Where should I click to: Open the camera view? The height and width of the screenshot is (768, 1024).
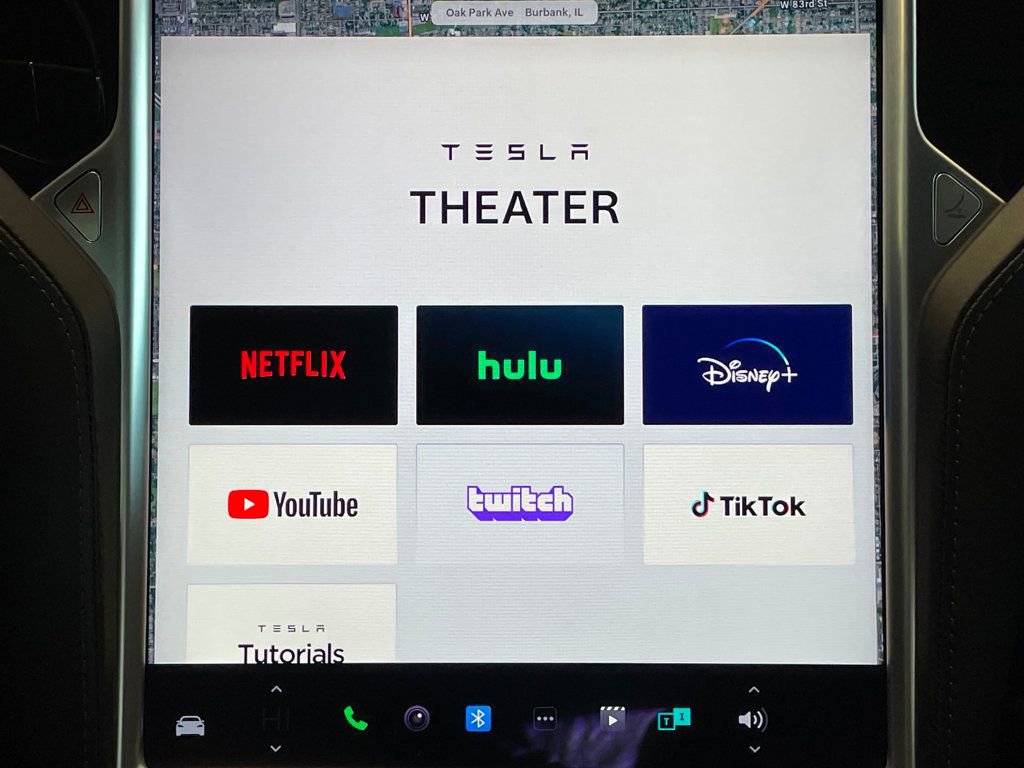click(417, 719)
